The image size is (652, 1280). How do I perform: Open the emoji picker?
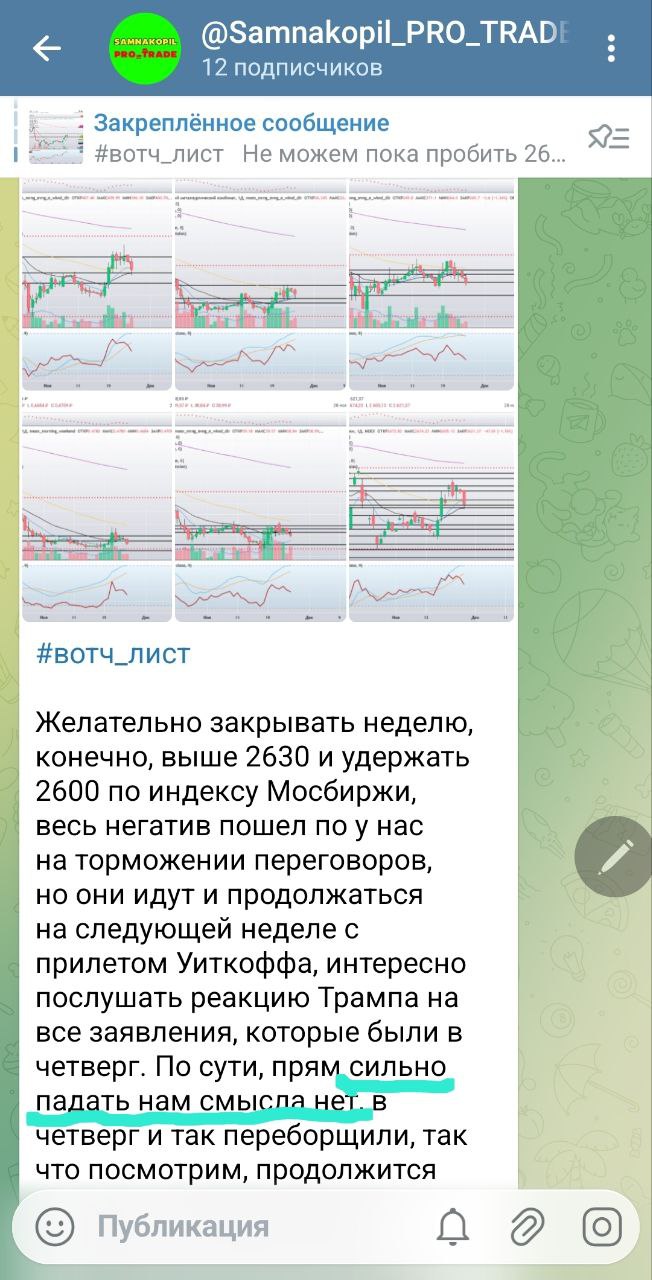55,1227
